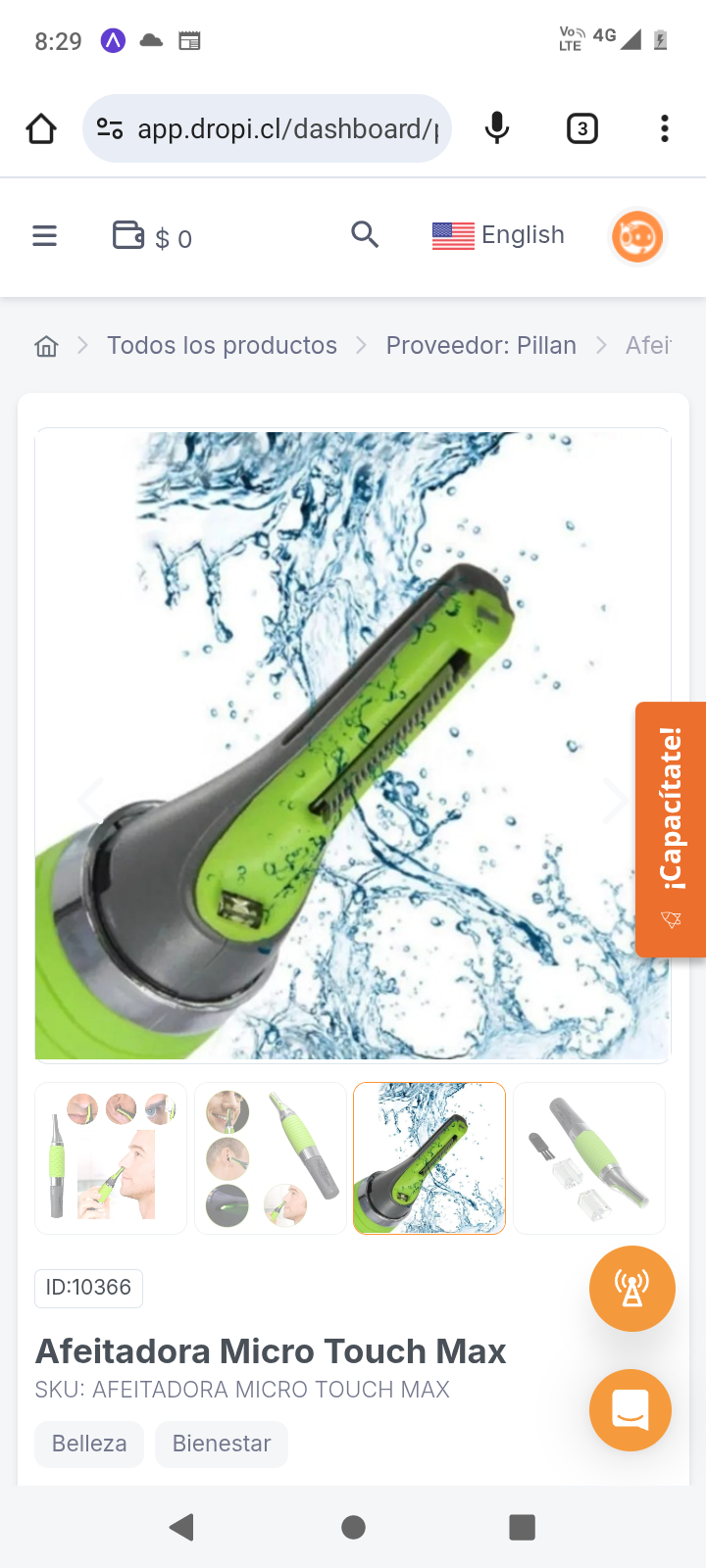Viewport: 706px width, 1568px height.
Task: Change language from English
Action: coord(498,235)
